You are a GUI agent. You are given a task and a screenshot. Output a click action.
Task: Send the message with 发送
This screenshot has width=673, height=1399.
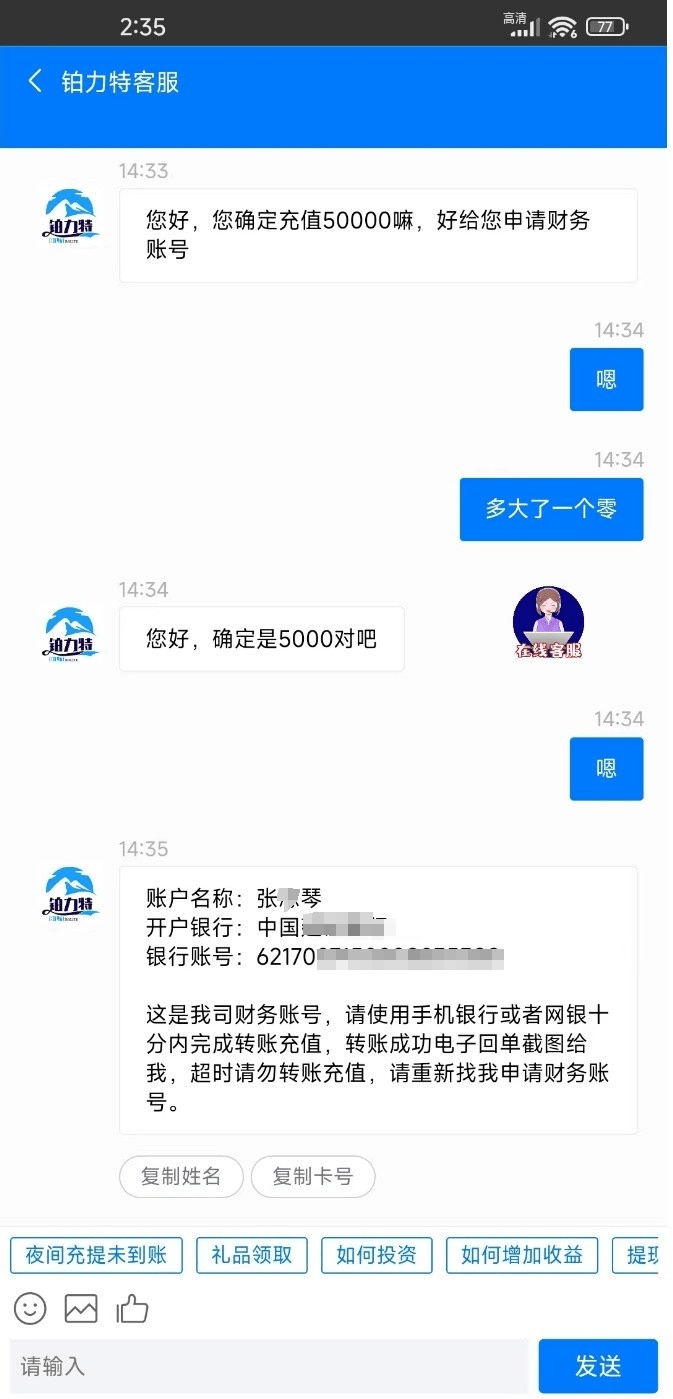coord(598,1366)
